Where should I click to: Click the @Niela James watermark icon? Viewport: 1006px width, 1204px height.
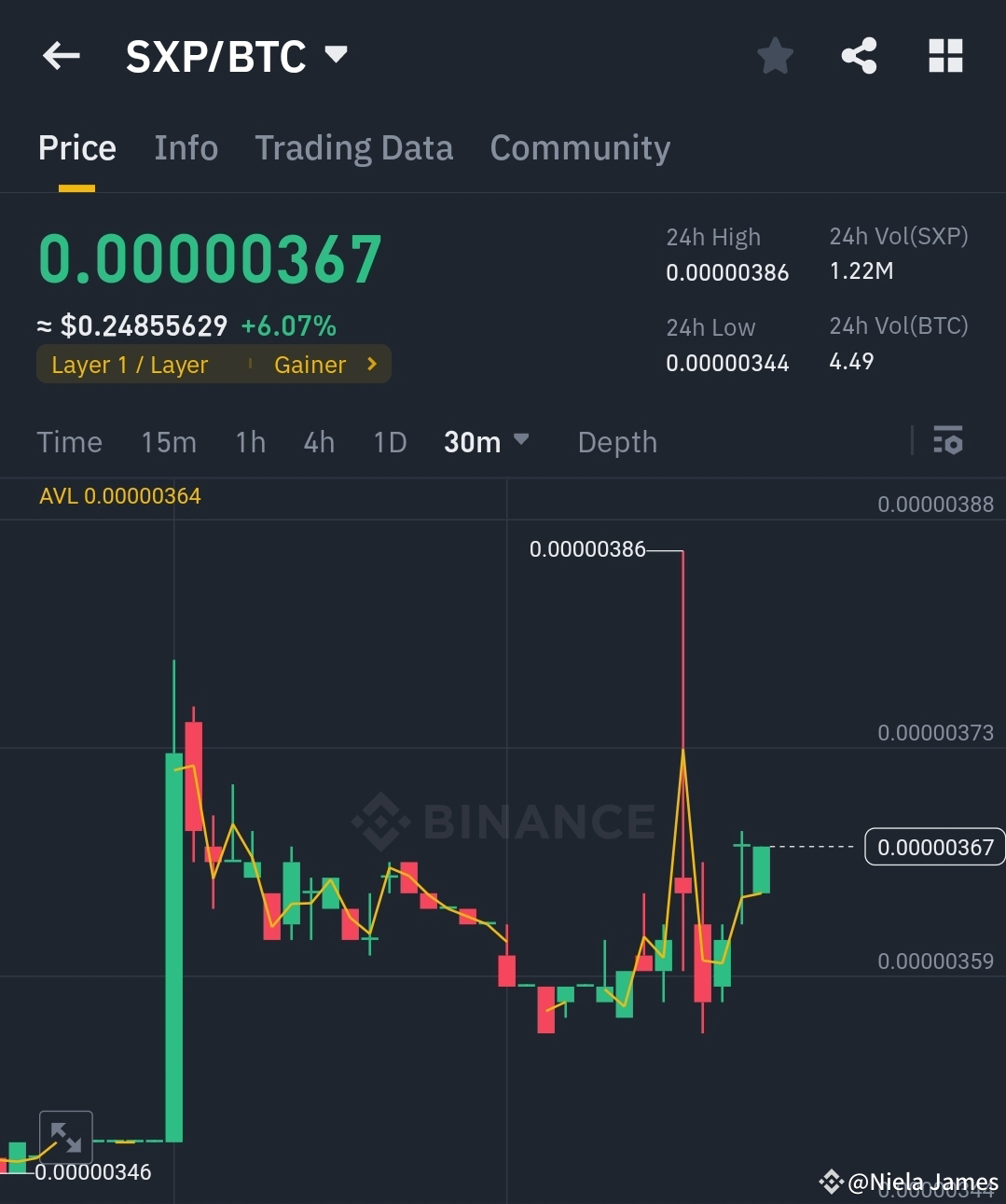[833, 1182]
